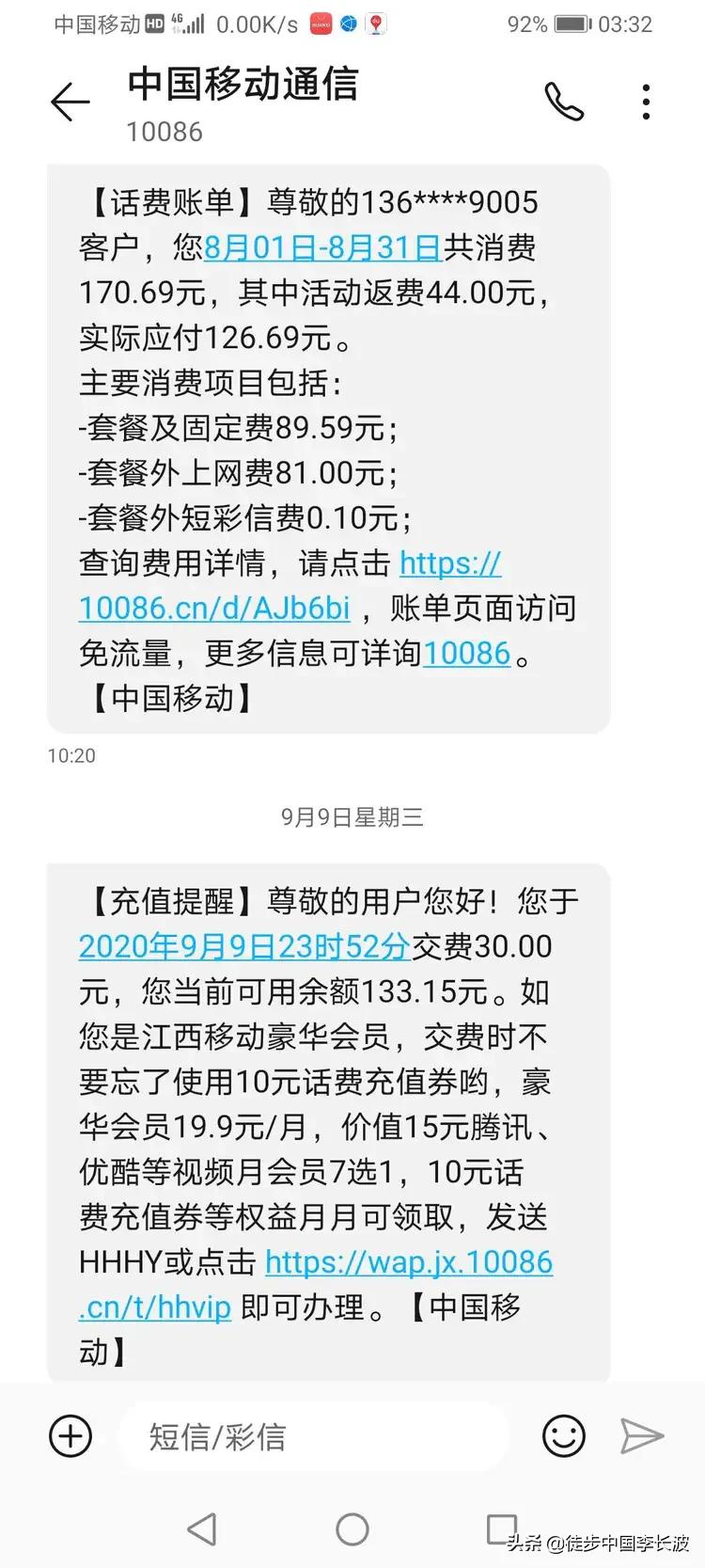This screenshot has height=1568, width=705.
Task: Tap the plus icon to add an attachment
Action: click(70, 1436)
